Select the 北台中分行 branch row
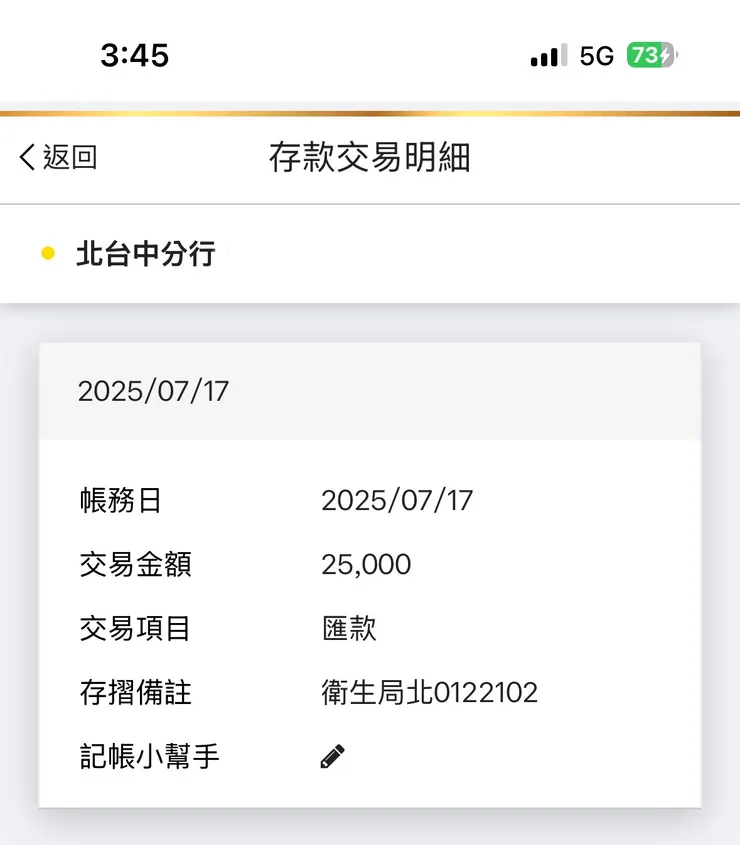740x845 pixels. point(146,255)
